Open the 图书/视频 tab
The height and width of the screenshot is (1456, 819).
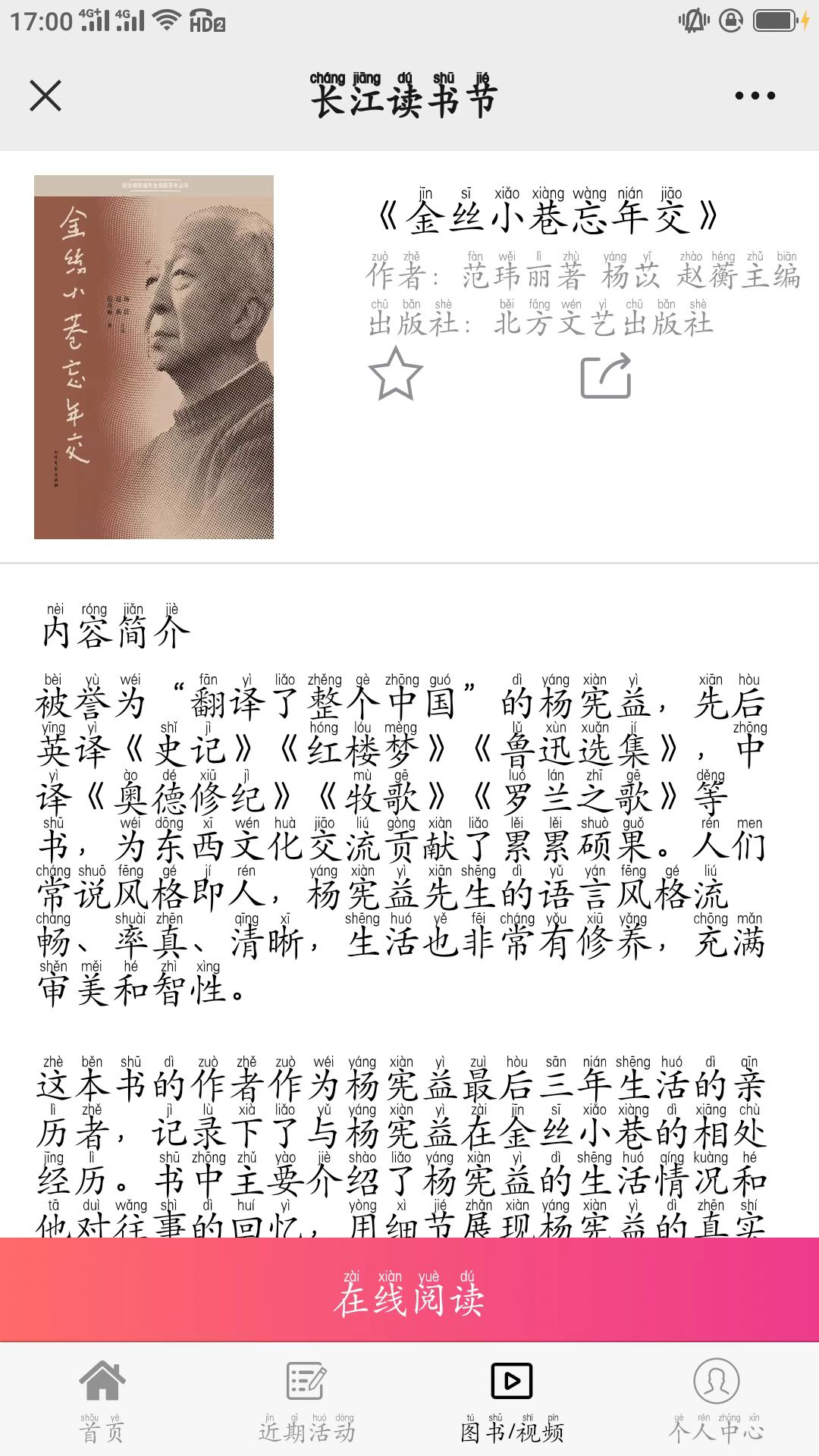(x=512, y=1401)
